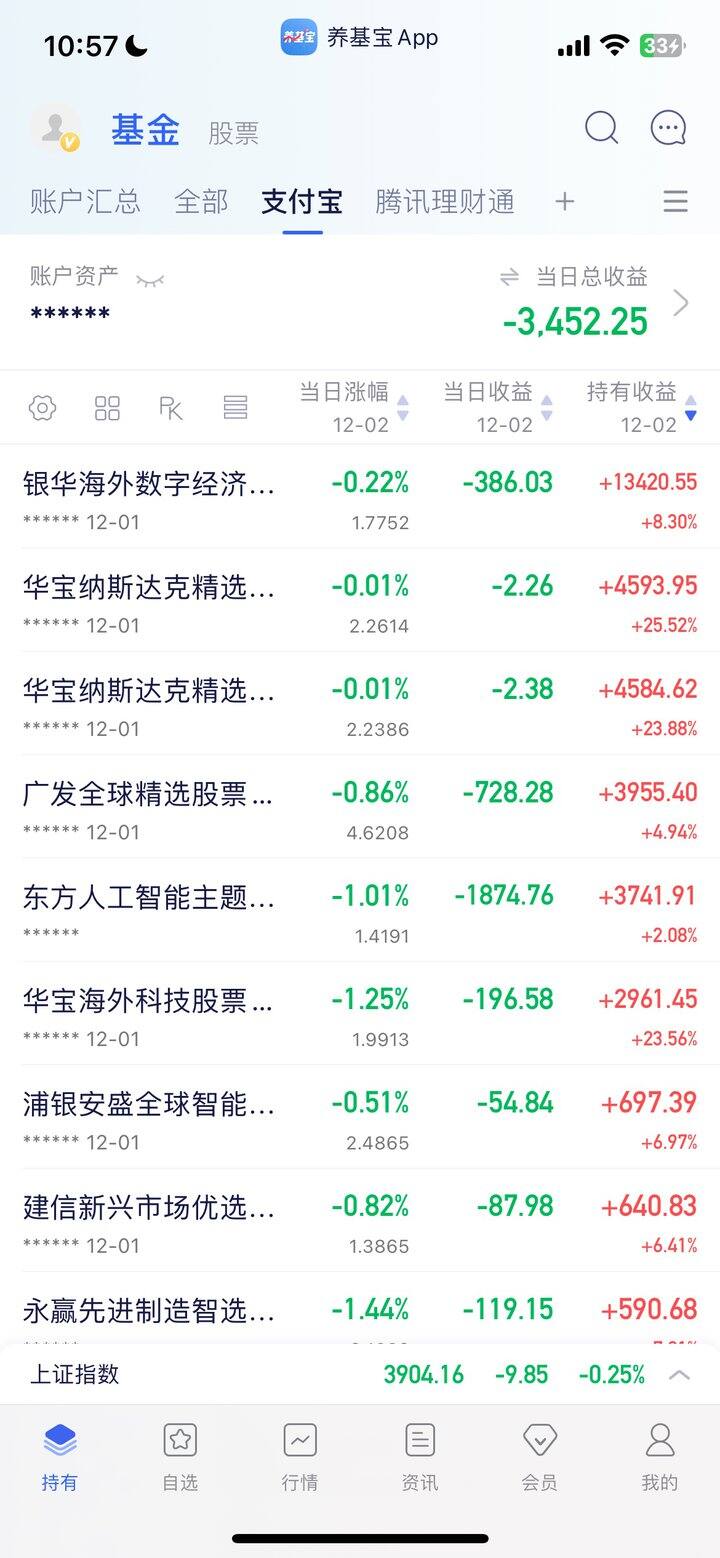Open the 账户汇总 summary tab
The width and height of the screenshot is (720, 1558).
tap(85, 202)
